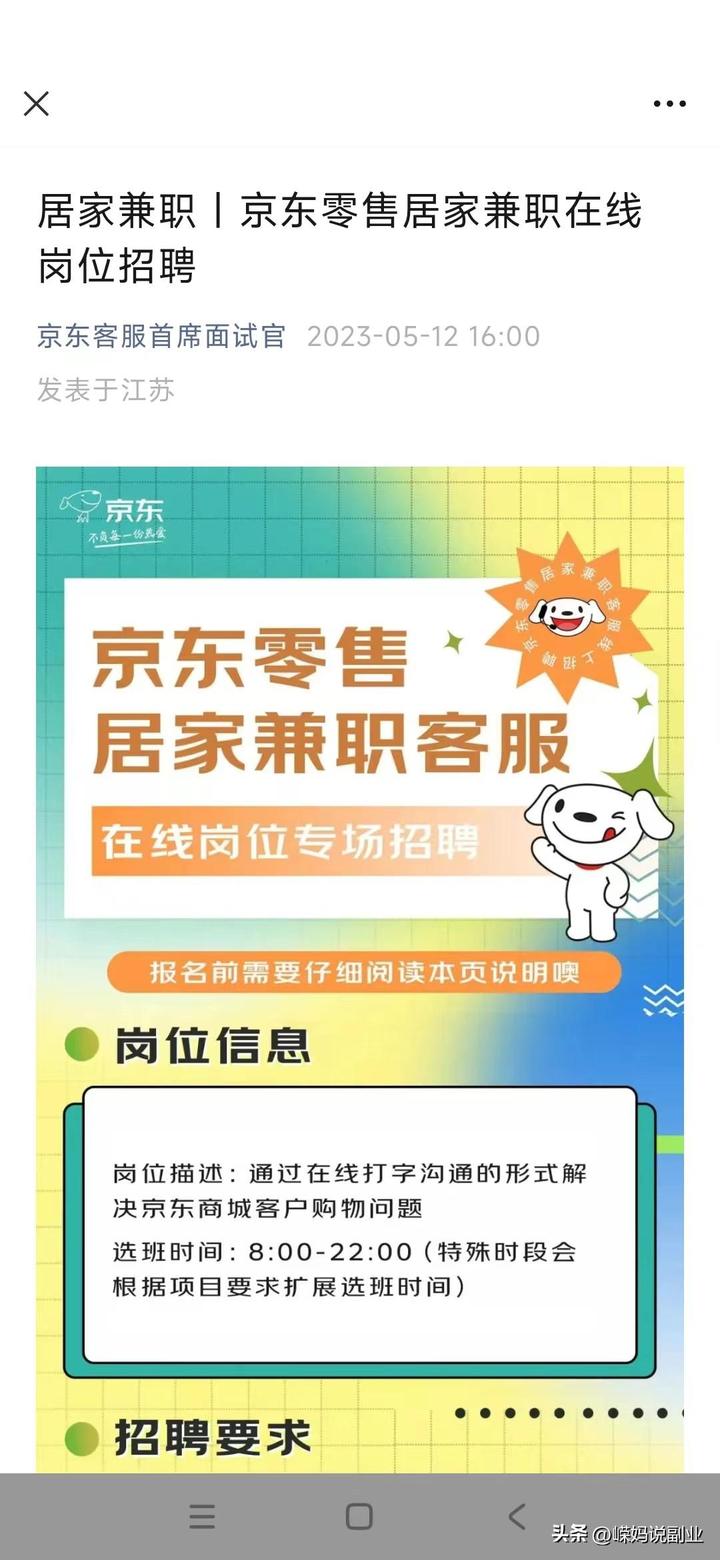Open the 京东客服首席面试官 account page

pyautogui.click(x=161, y=336)
